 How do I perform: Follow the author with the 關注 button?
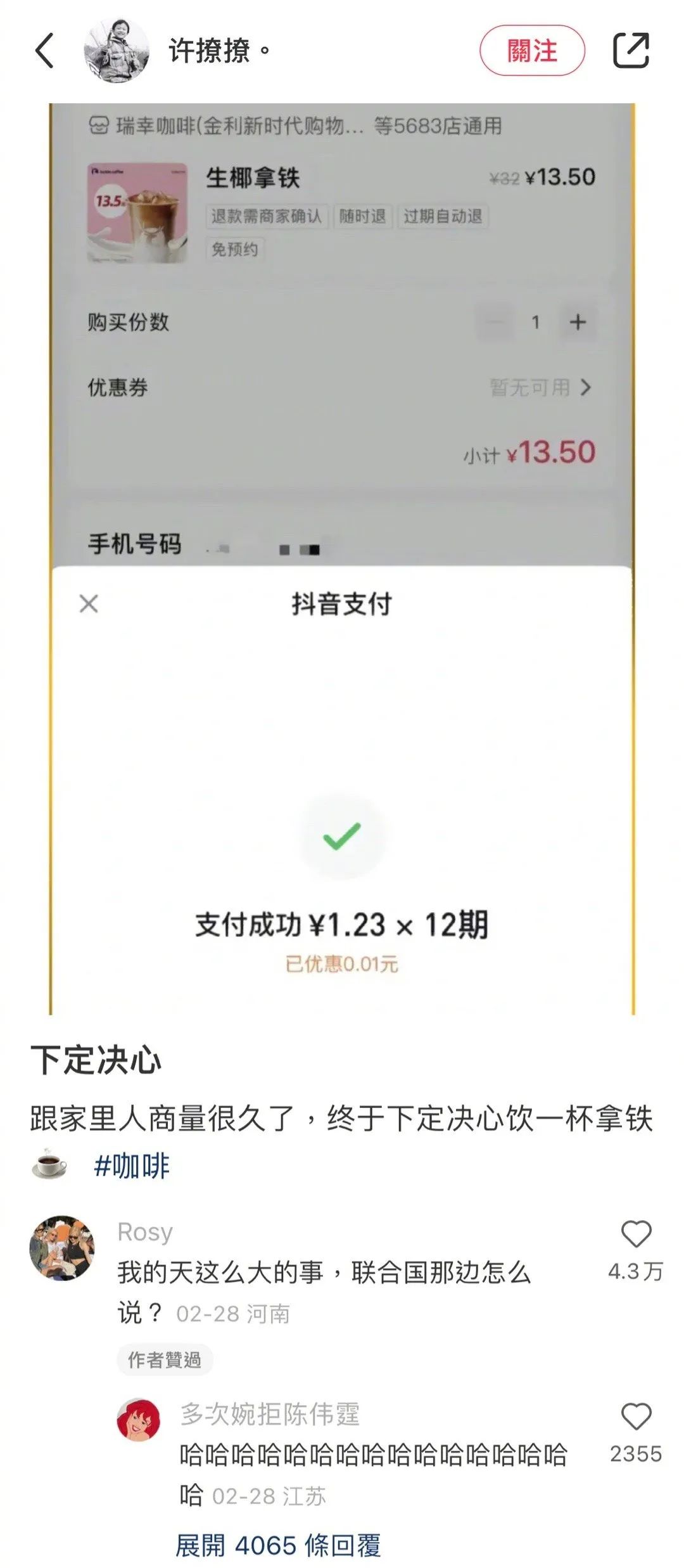point(531,51)
